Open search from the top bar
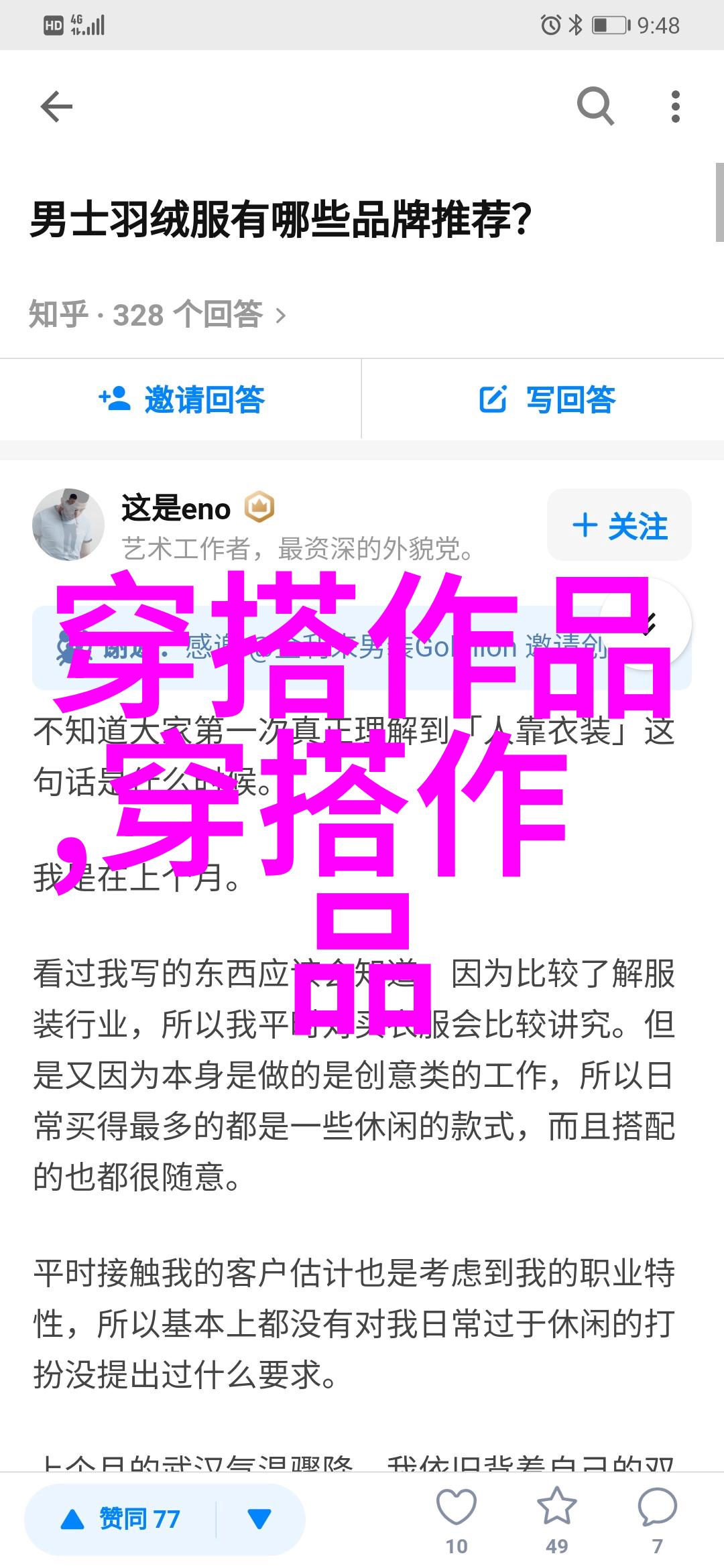The width and height of the screenshot is (724, 1568). [595, 107]
